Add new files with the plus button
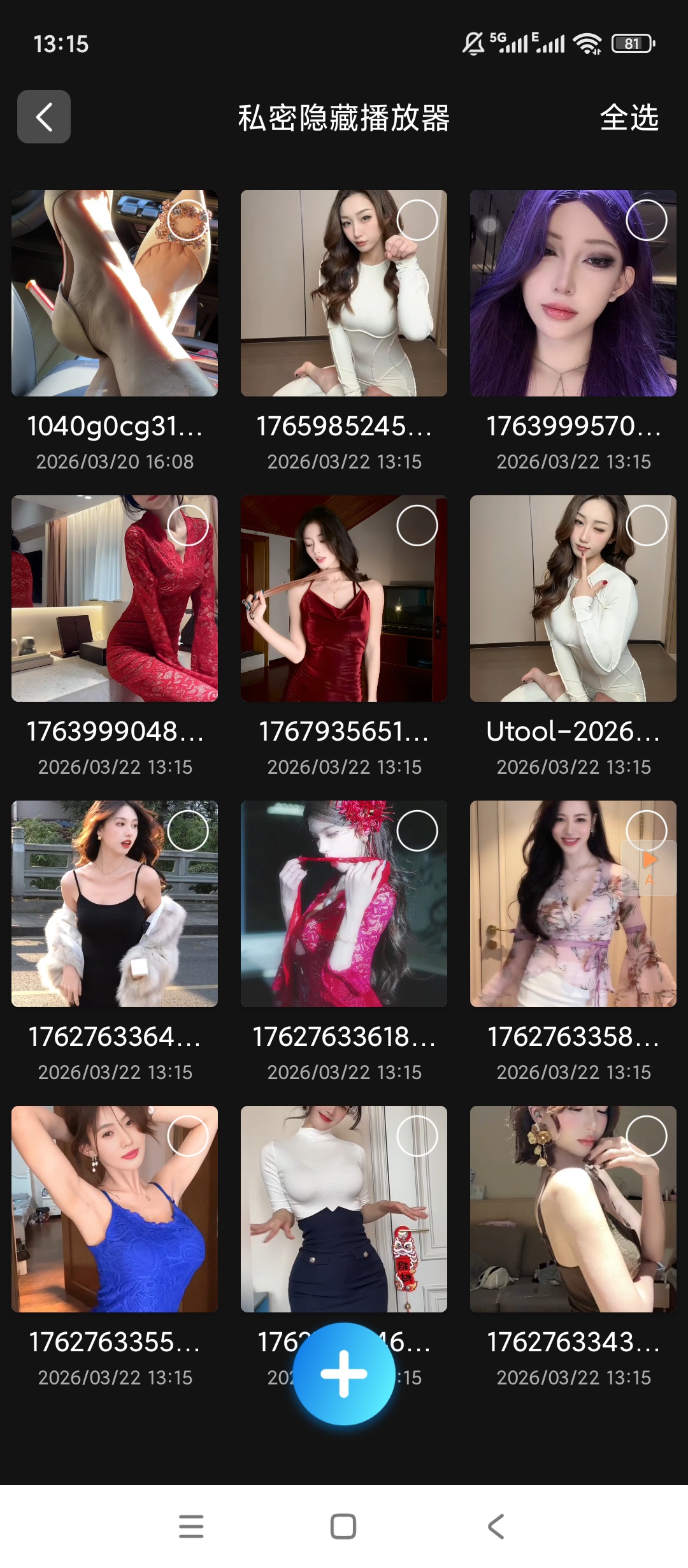The height and width of the screenshot is (1568, 688). pyautogui.click(x=344, y=1374)
